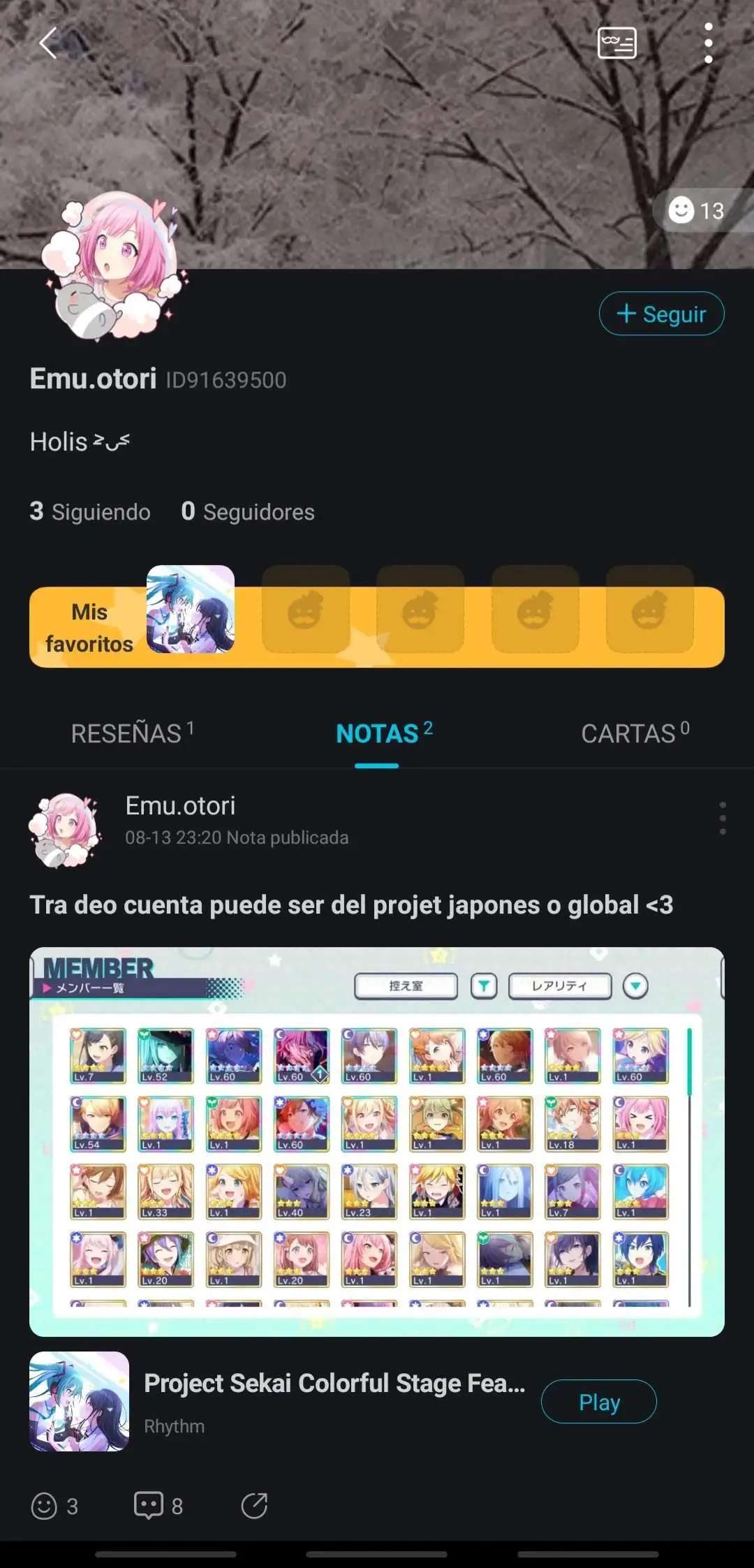
Task: Open the top overflow menu
Action: [x=708, y=43]
